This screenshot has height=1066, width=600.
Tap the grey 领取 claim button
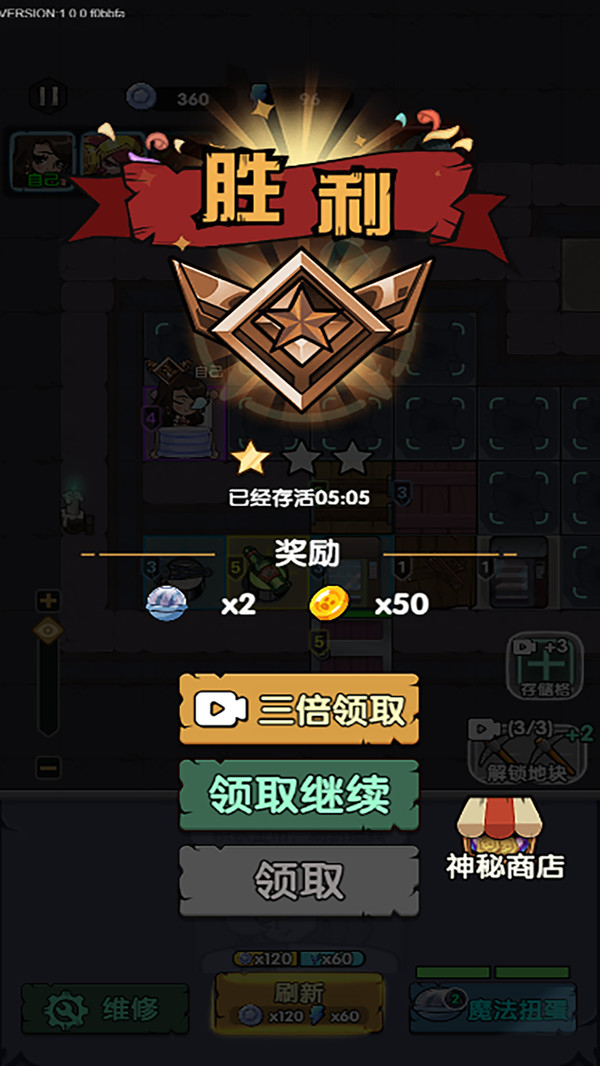[x=299, y=881]
